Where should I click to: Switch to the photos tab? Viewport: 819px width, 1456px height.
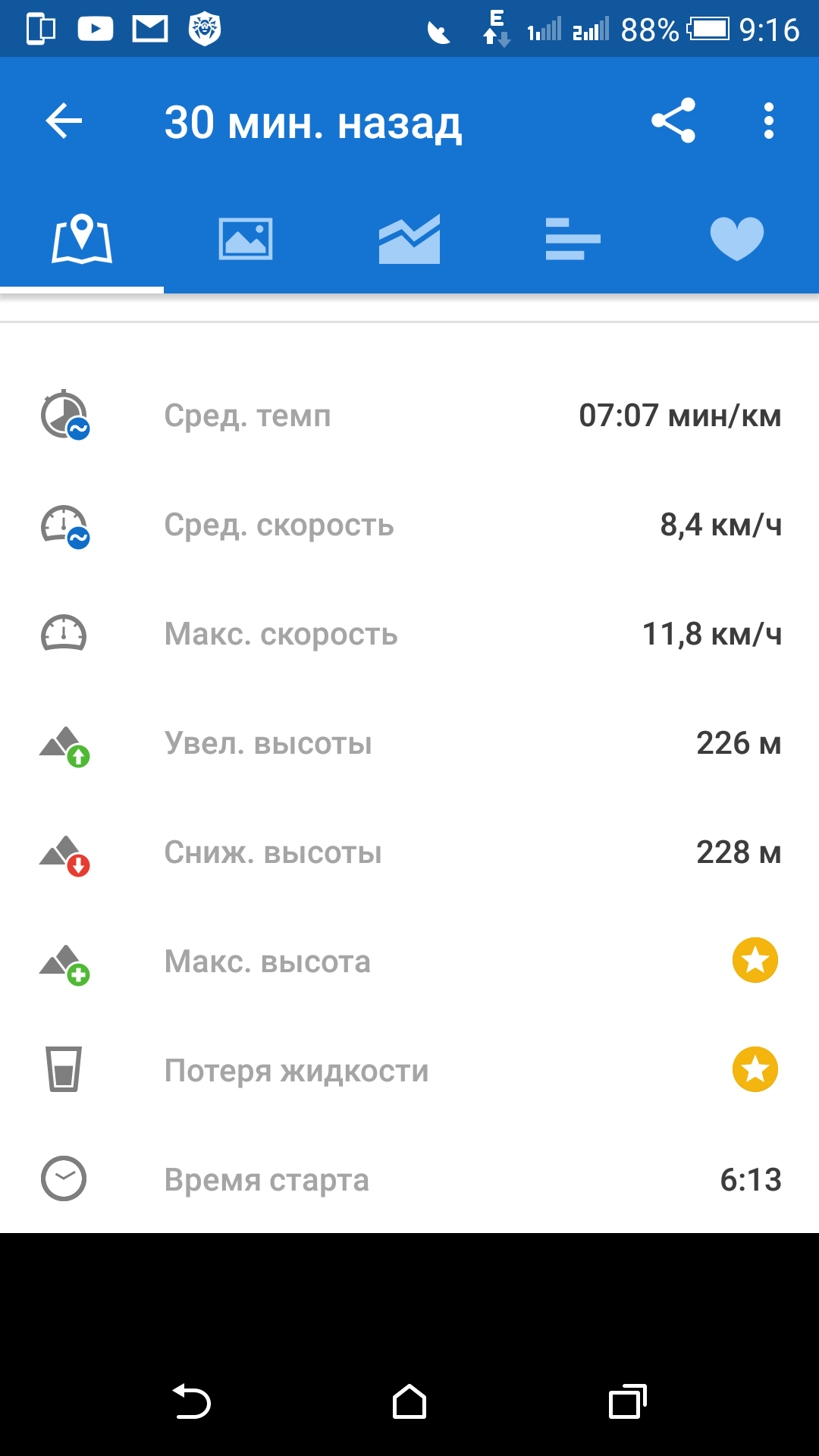(x=246, y=239)
